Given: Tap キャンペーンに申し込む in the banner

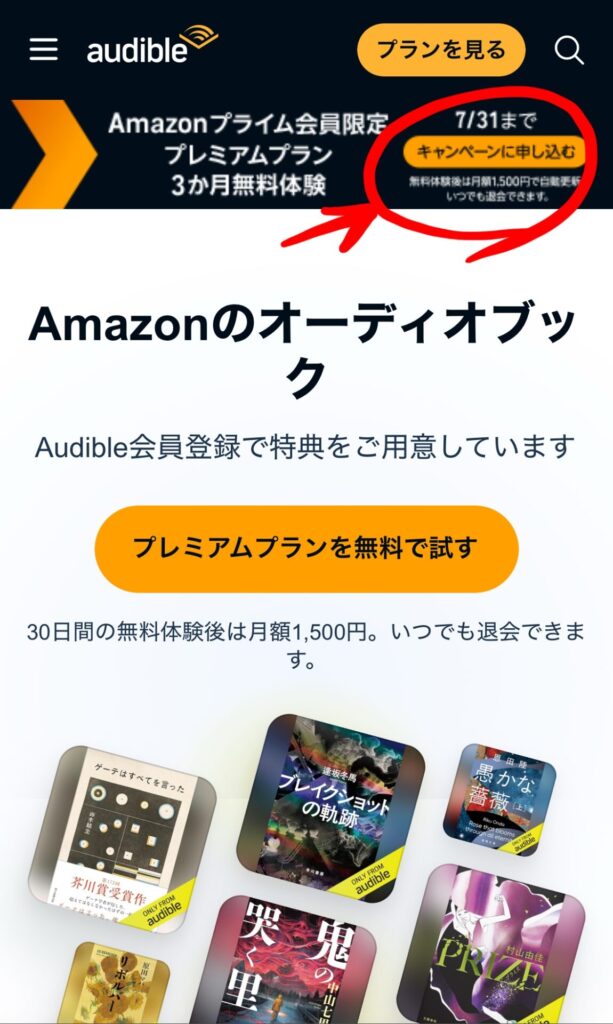Looking at the screenshot, I should (496, 152).
